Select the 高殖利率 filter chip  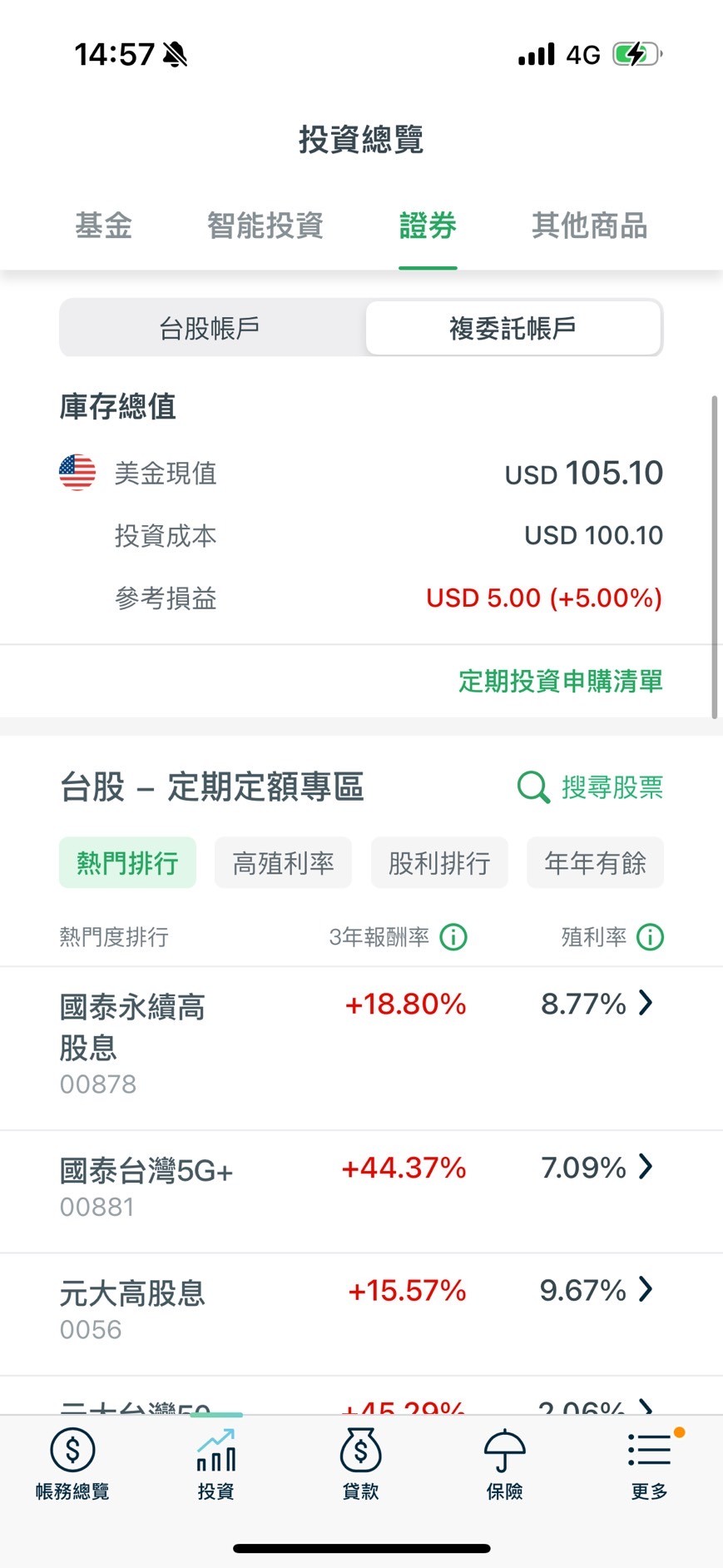(x=283, y=863)
